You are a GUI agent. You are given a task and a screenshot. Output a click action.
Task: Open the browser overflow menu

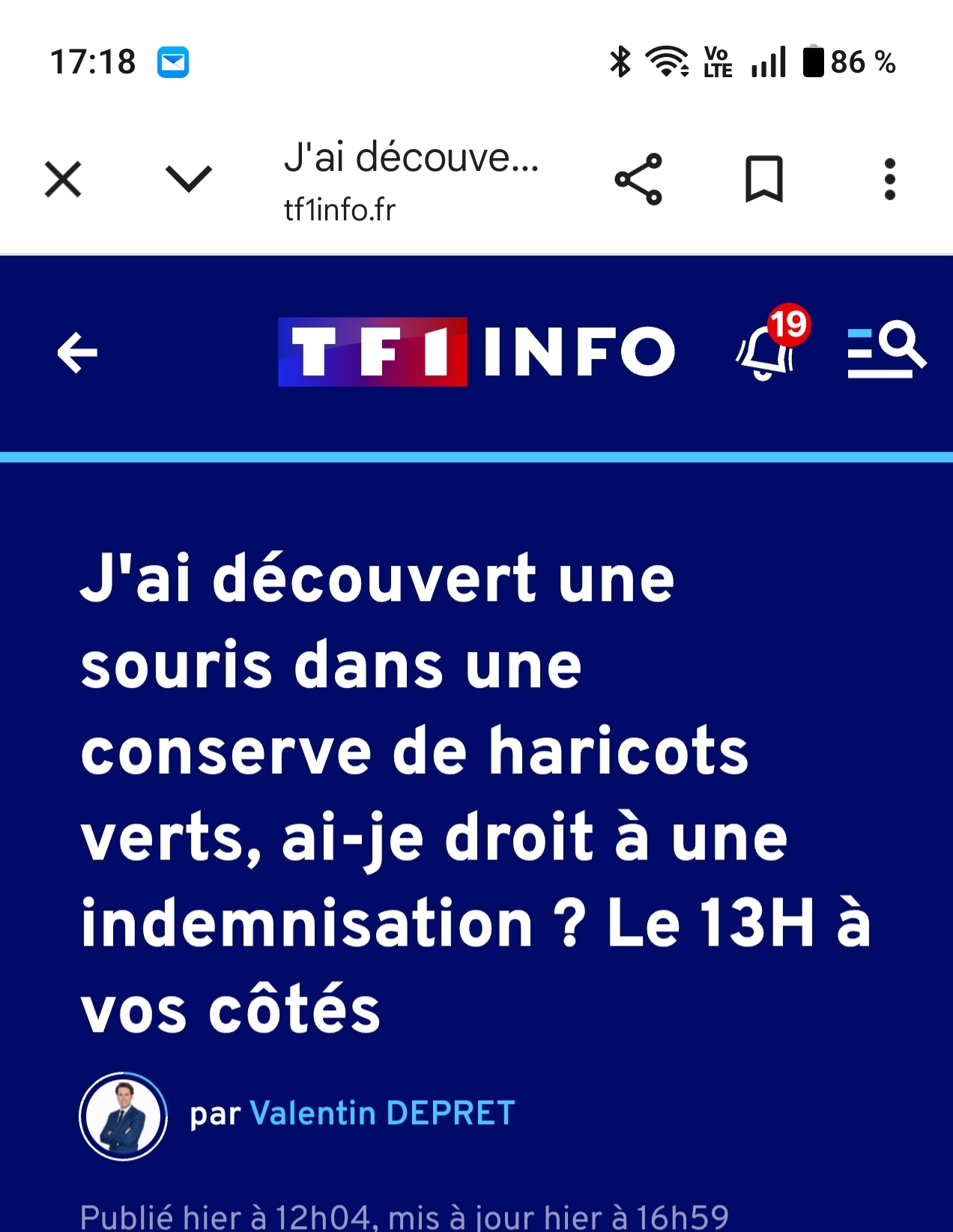tap(889, 180)
